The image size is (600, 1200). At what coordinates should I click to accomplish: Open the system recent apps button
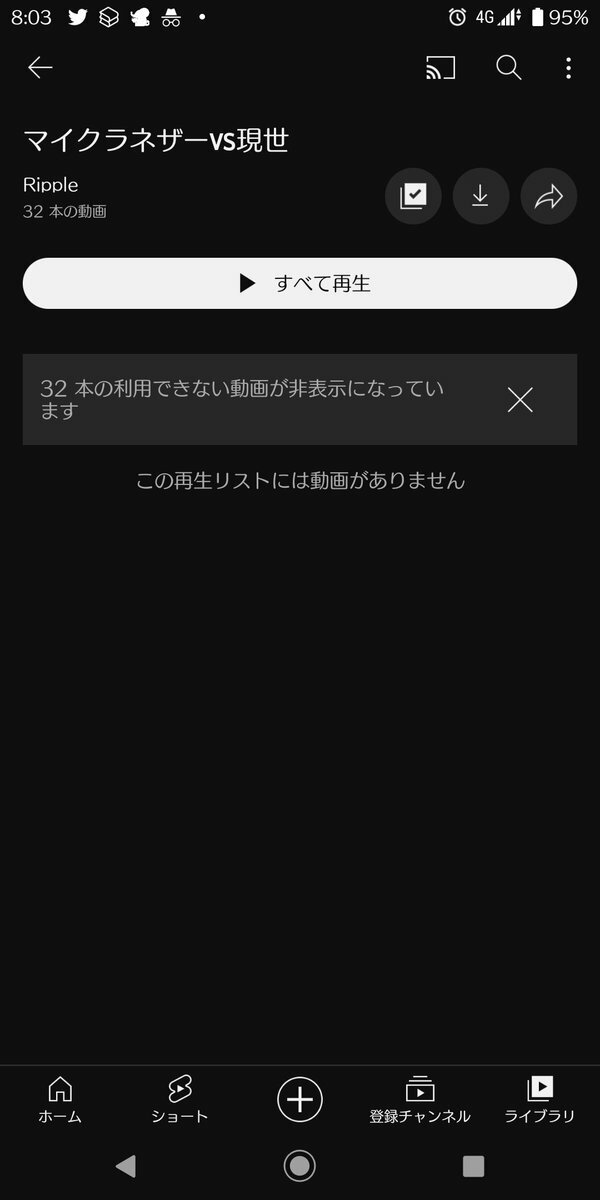[474, 1166]
